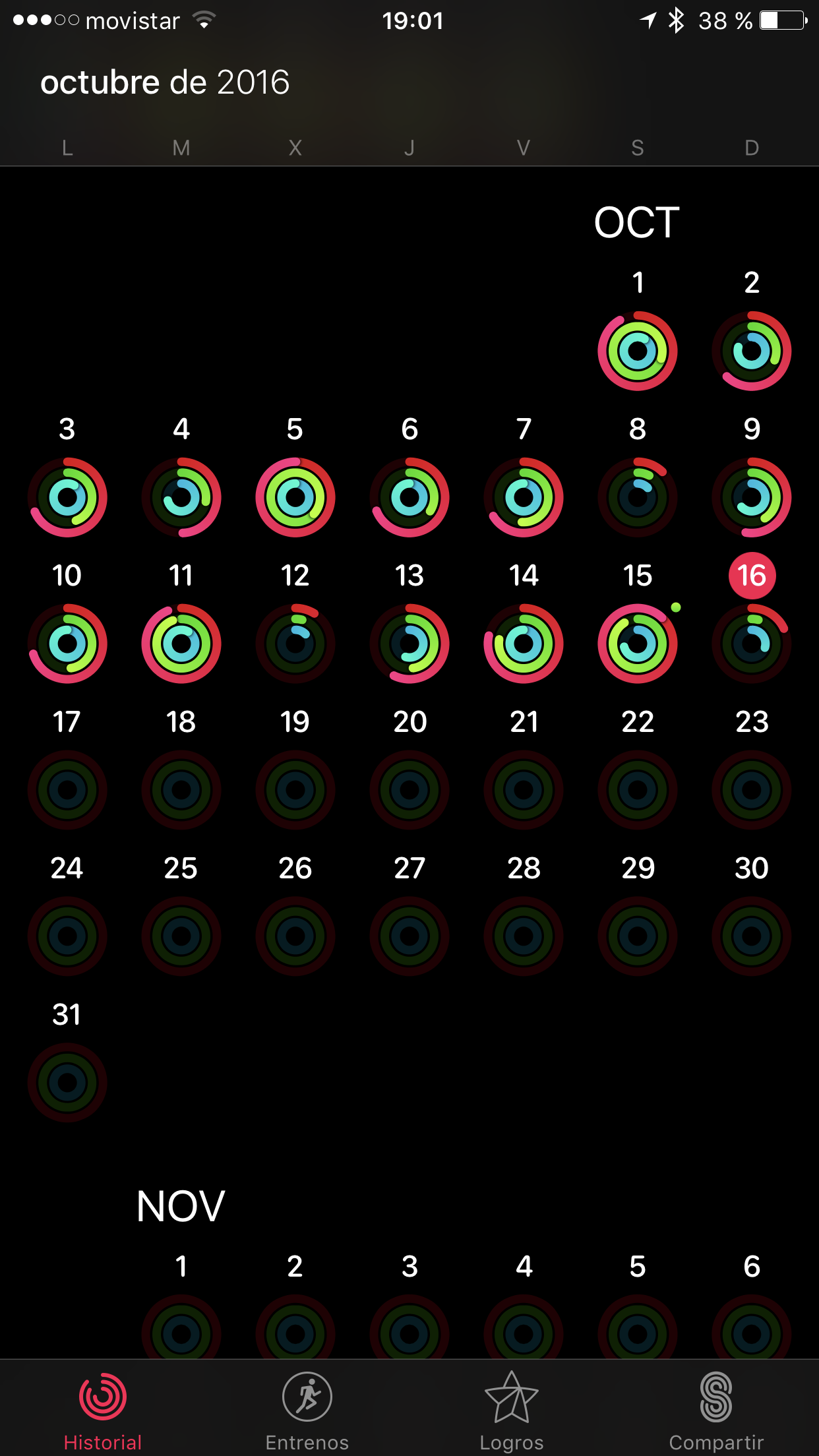
Task: Open October 5 activity summary
Action: [x=295, y=497]
